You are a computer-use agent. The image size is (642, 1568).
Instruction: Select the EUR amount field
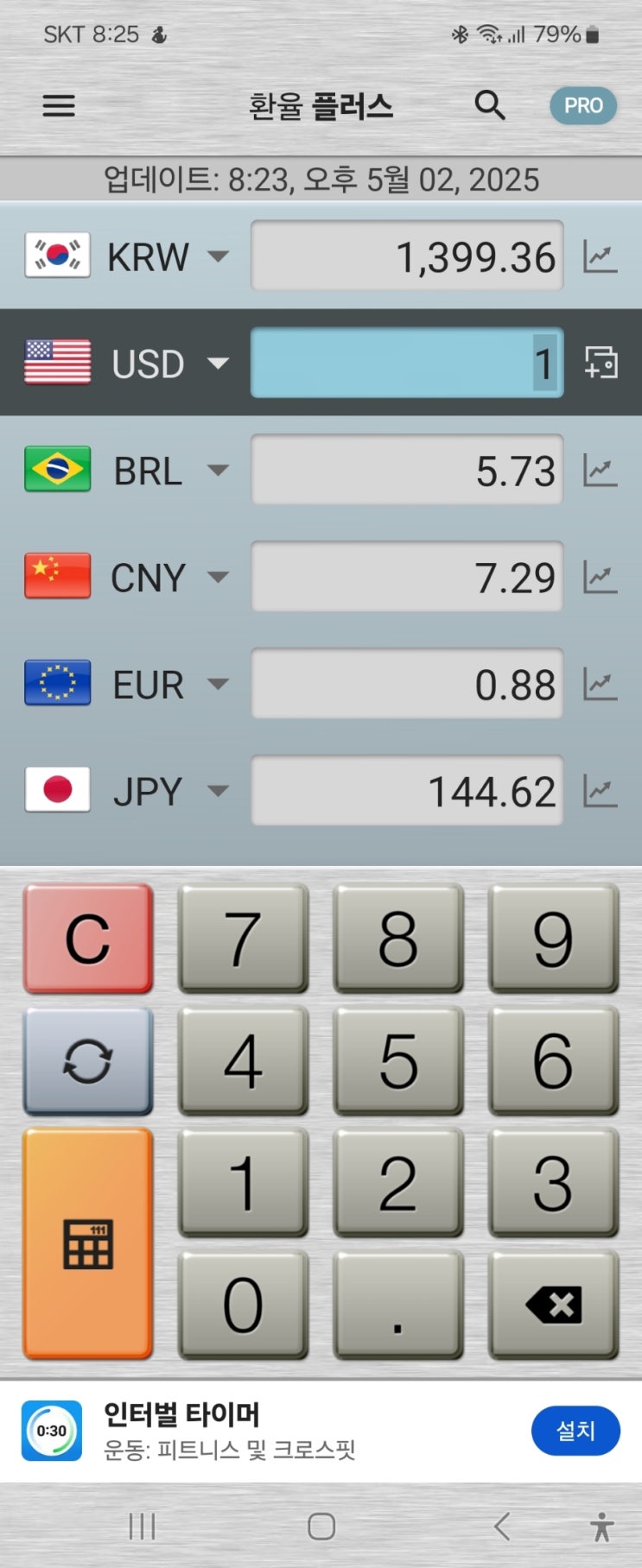[406, 685]
